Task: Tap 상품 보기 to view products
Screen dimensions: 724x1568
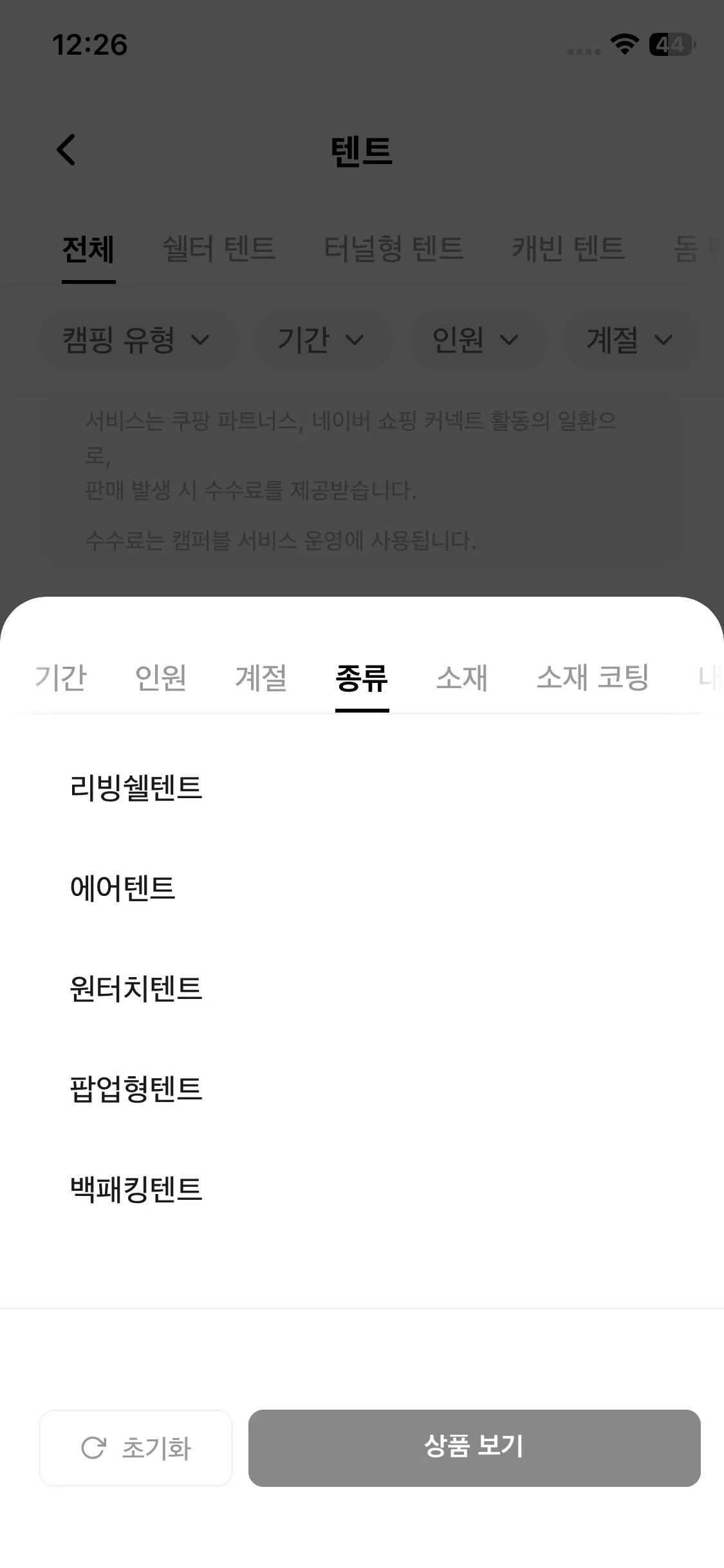Action: [x=474, y=1448]
